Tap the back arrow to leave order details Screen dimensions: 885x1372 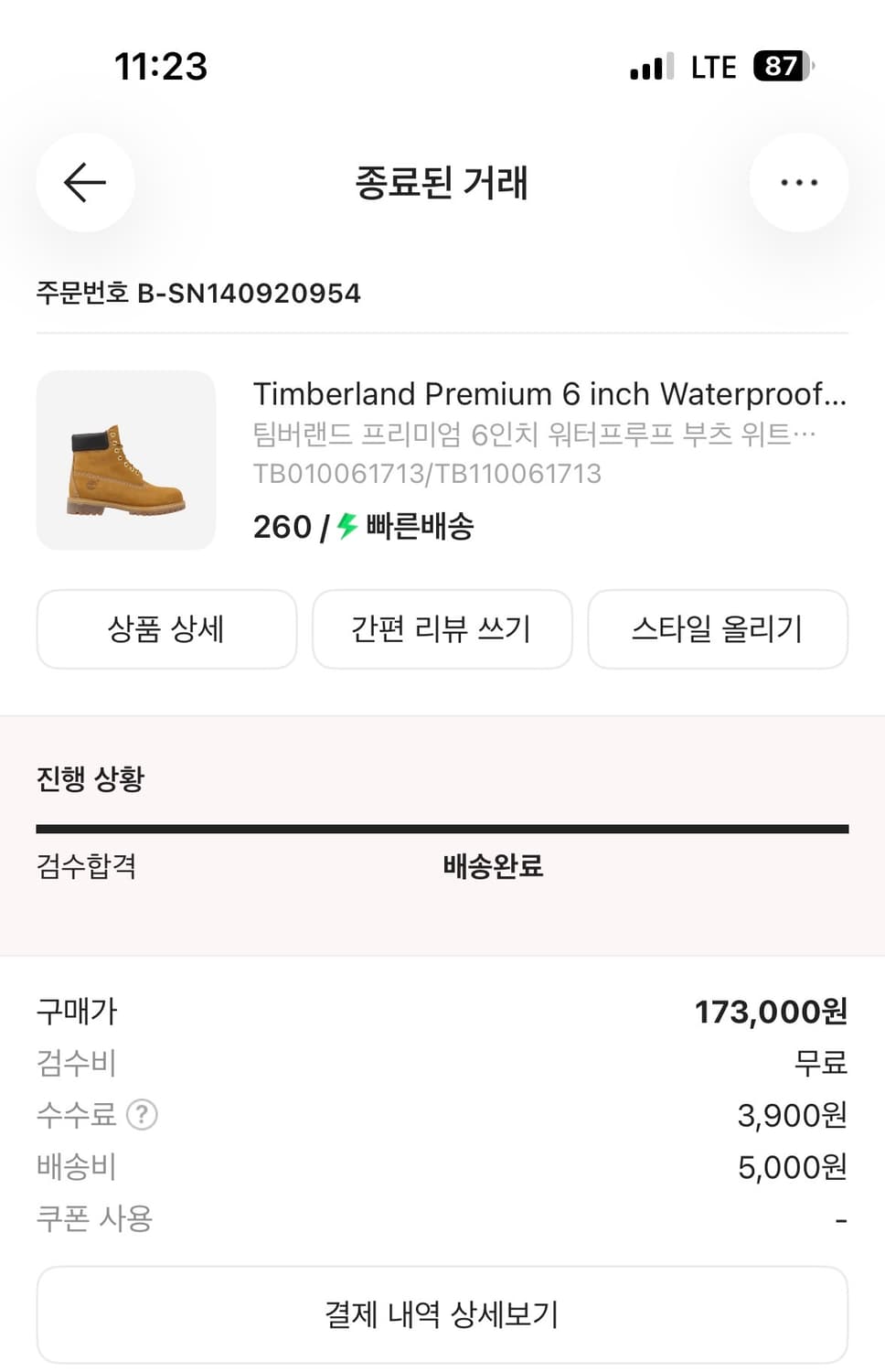coord(85,182)
